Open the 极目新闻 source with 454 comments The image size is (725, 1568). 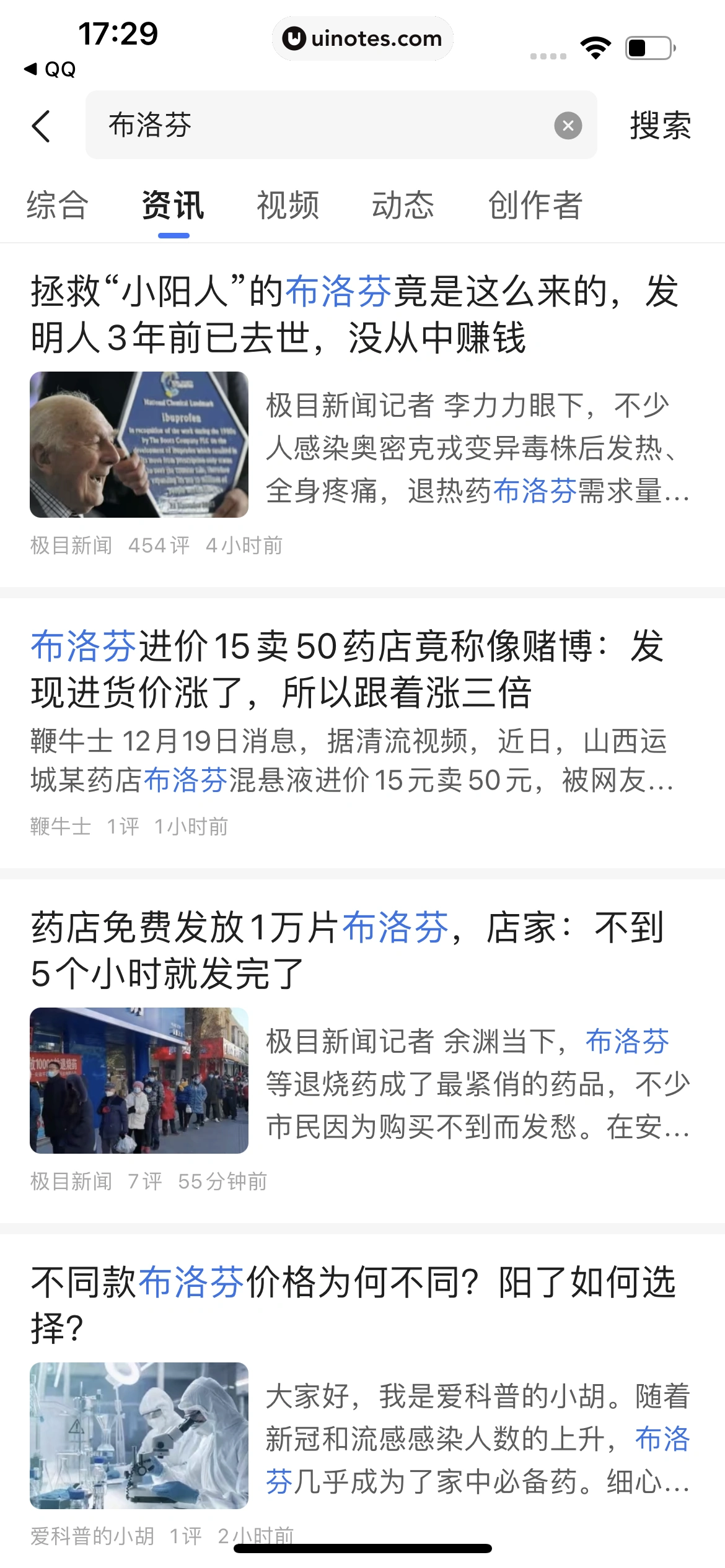pos(70,545)
